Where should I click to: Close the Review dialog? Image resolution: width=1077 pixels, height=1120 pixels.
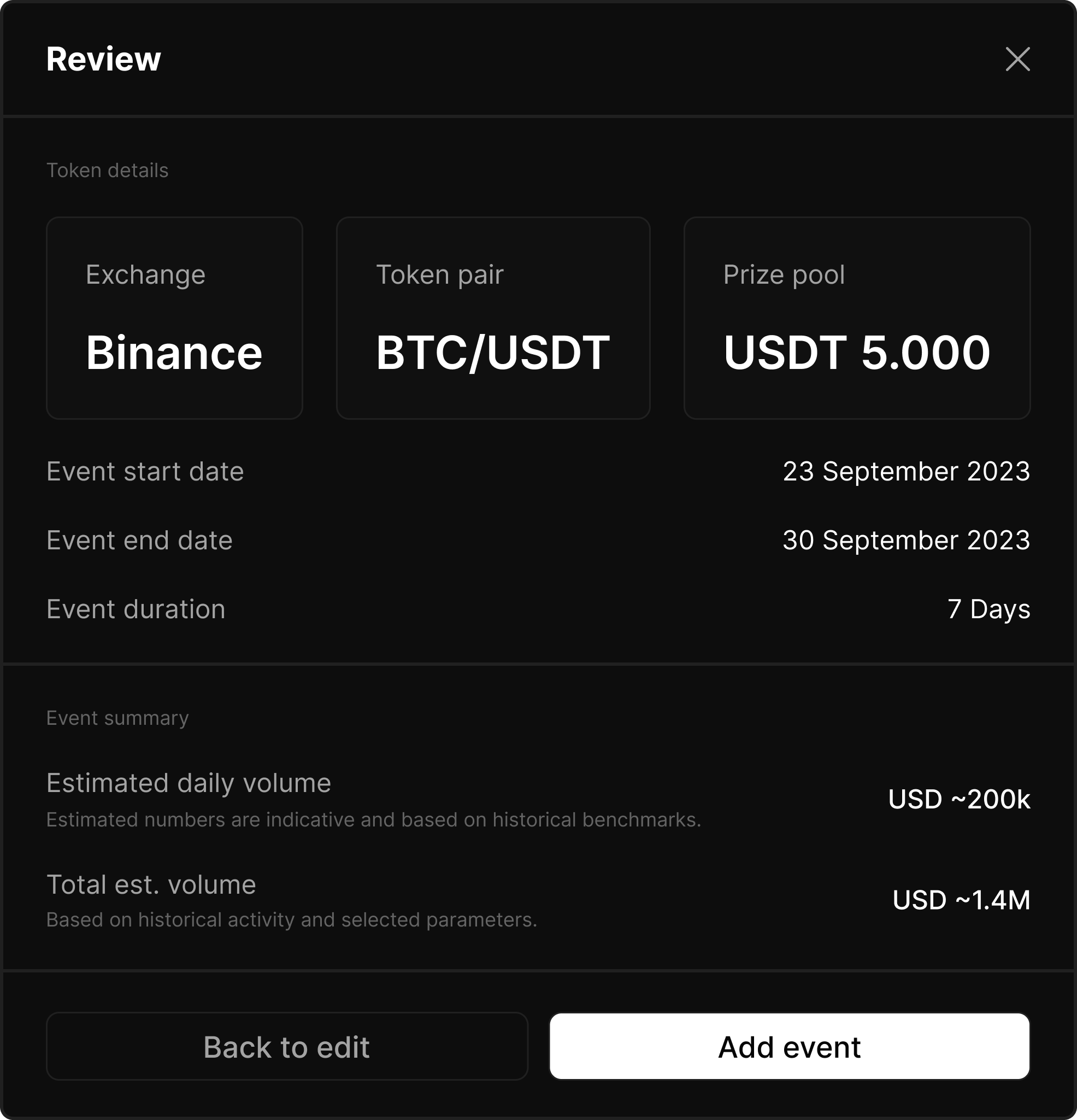pyautogui.click(x=1017, y=60)
